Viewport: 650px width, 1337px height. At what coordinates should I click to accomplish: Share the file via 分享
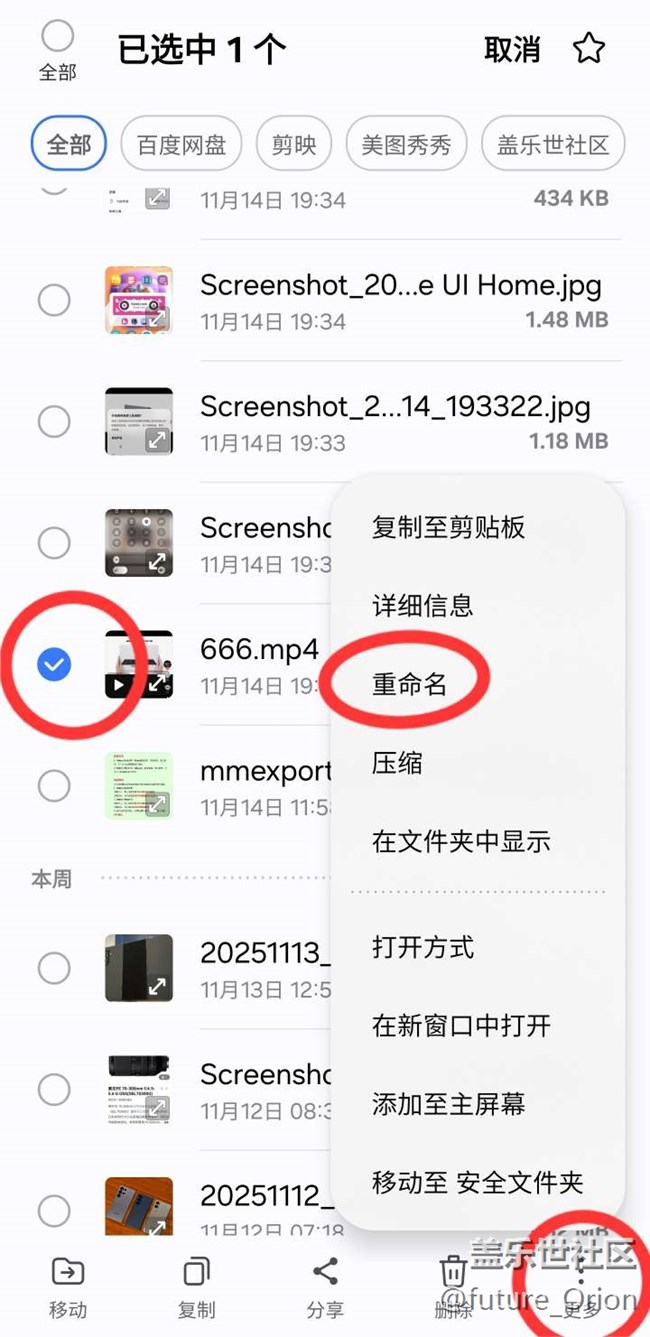pos(325,1287)
